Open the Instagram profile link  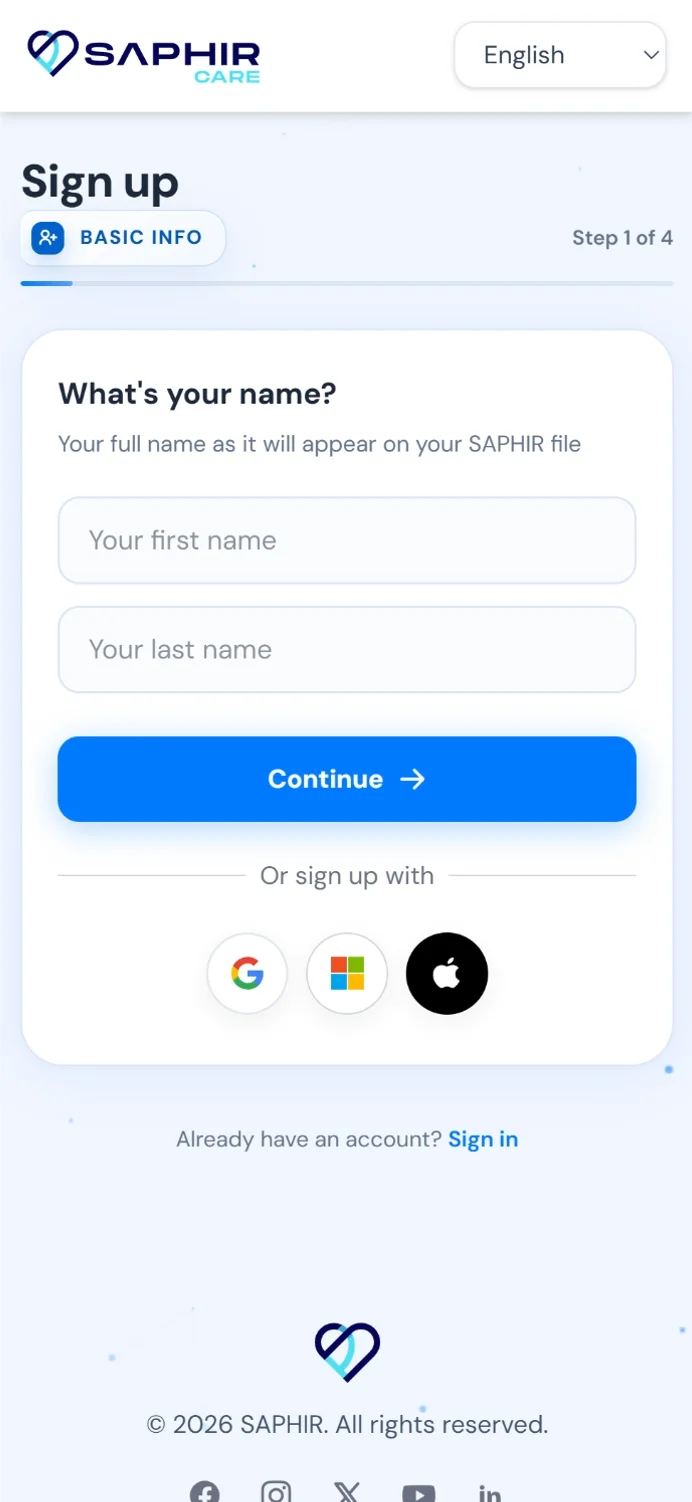tap(276, 1494)
